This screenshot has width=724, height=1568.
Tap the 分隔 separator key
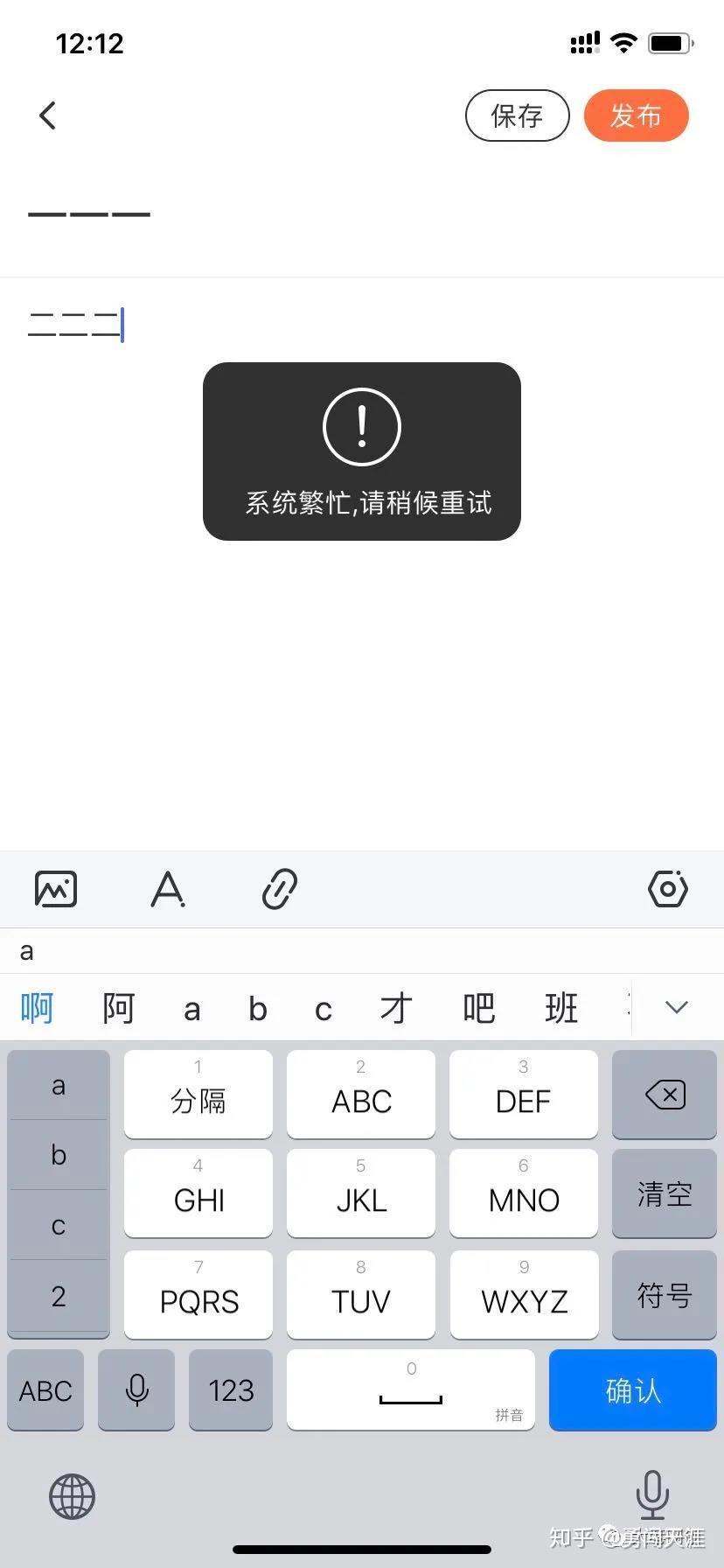tap(198, 1094)
